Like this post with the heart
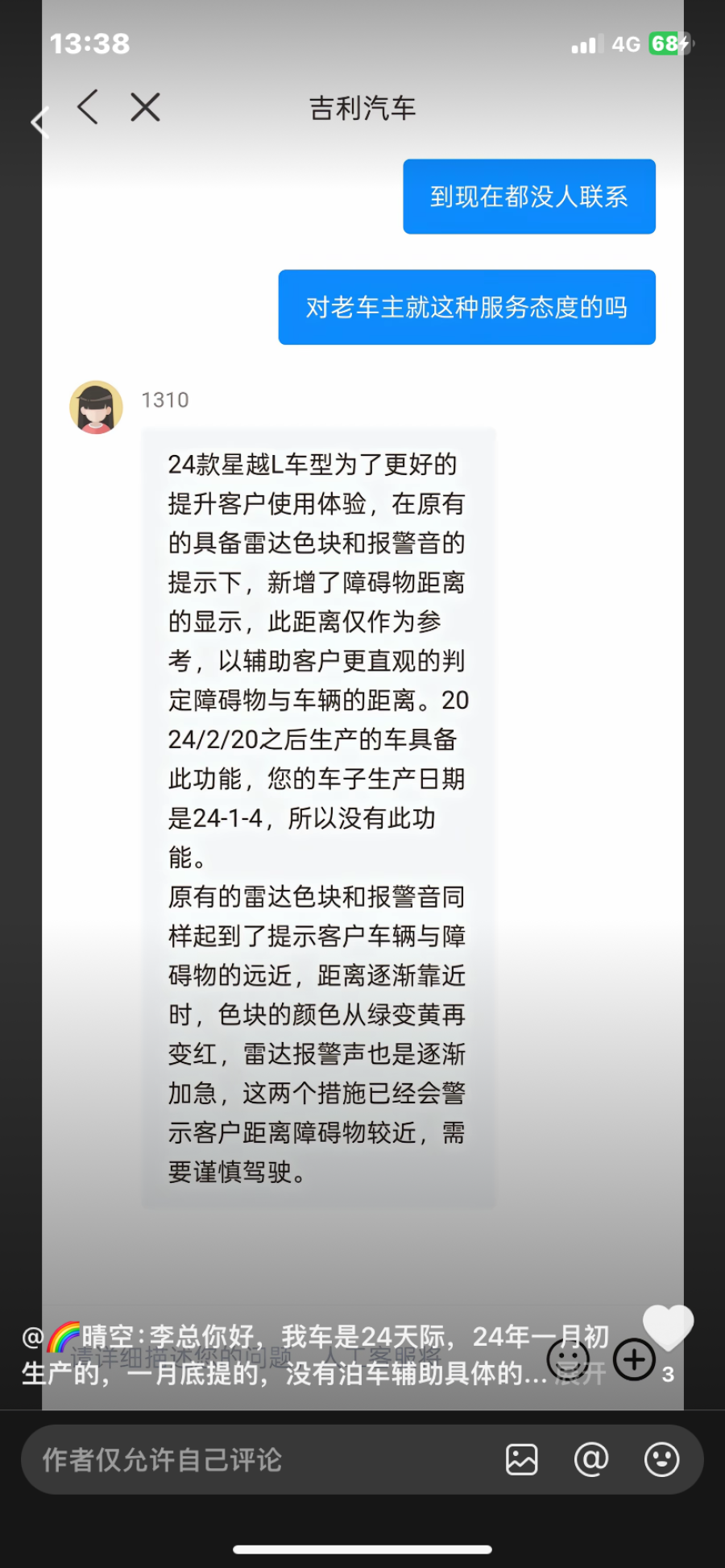Viewport: 725px width, 1568px height. (668, 1327)
